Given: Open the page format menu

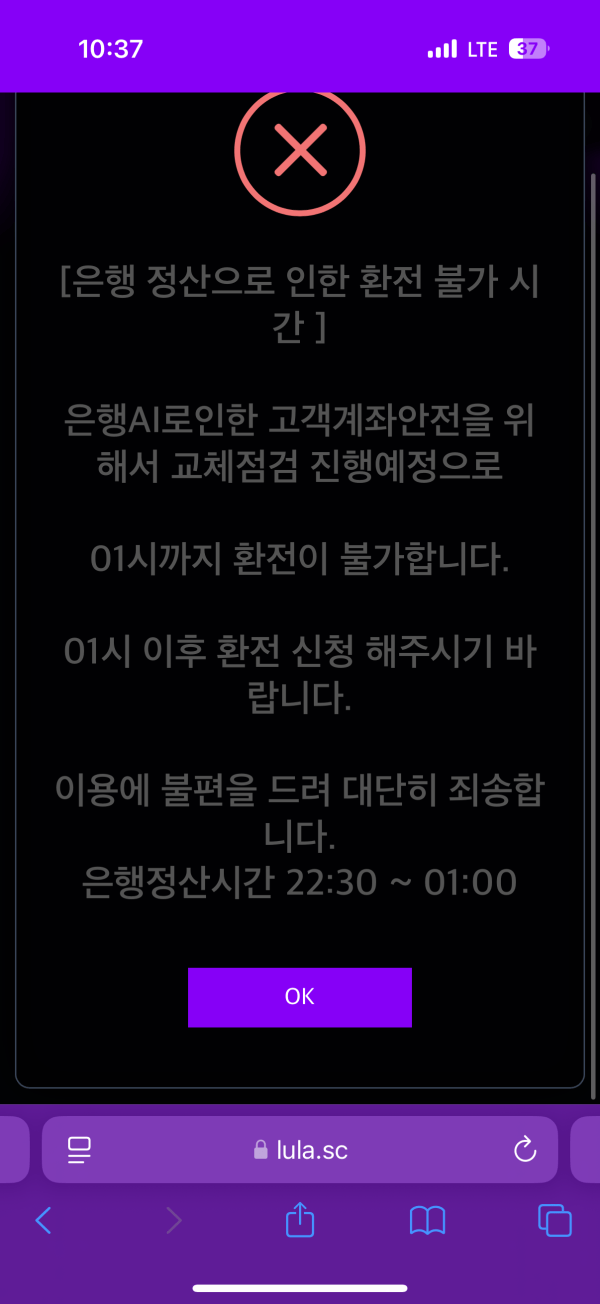Looking at the screenshot, I should 79,1150.
